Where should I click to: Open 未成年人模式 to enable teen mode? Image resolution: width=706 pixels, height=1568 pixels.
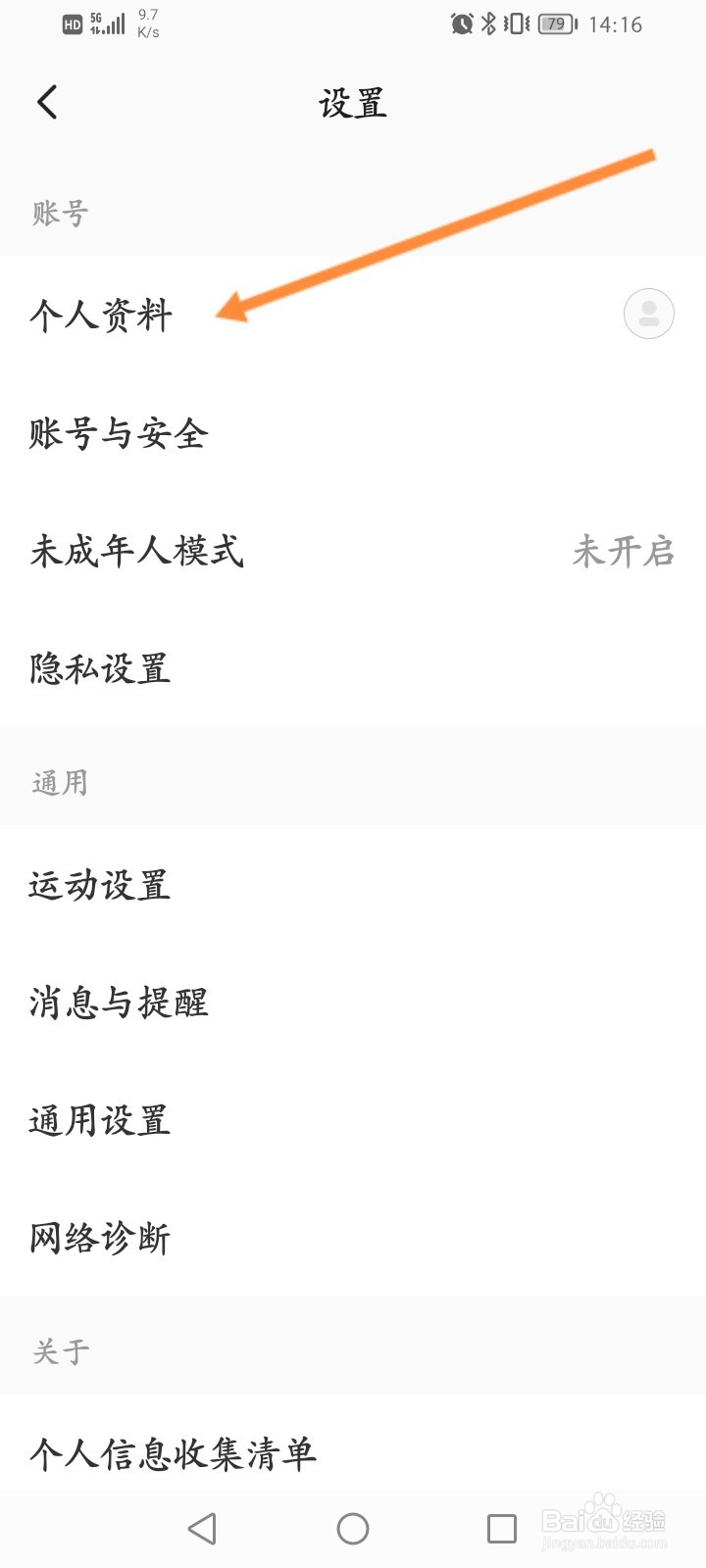point(136,552)
